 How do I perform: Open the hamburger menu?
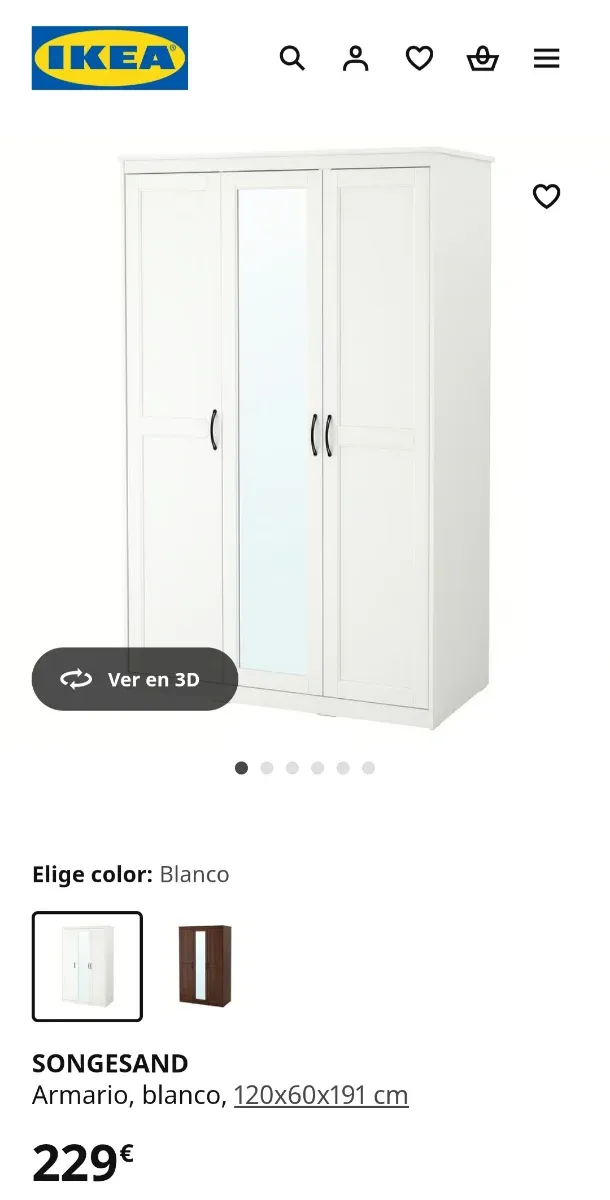point(546,58)
